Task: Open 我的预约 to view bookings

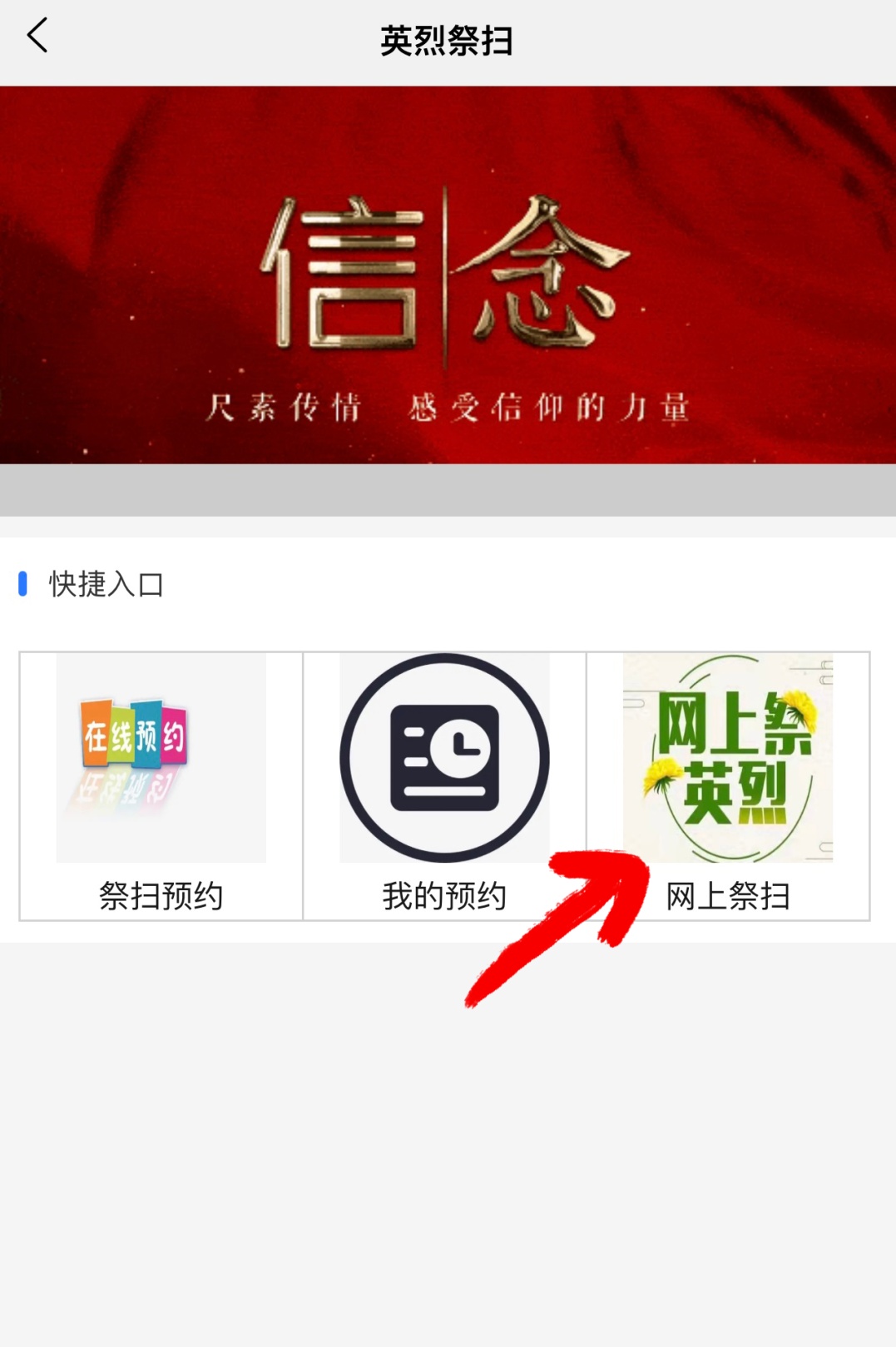Action: pos(444,785)
